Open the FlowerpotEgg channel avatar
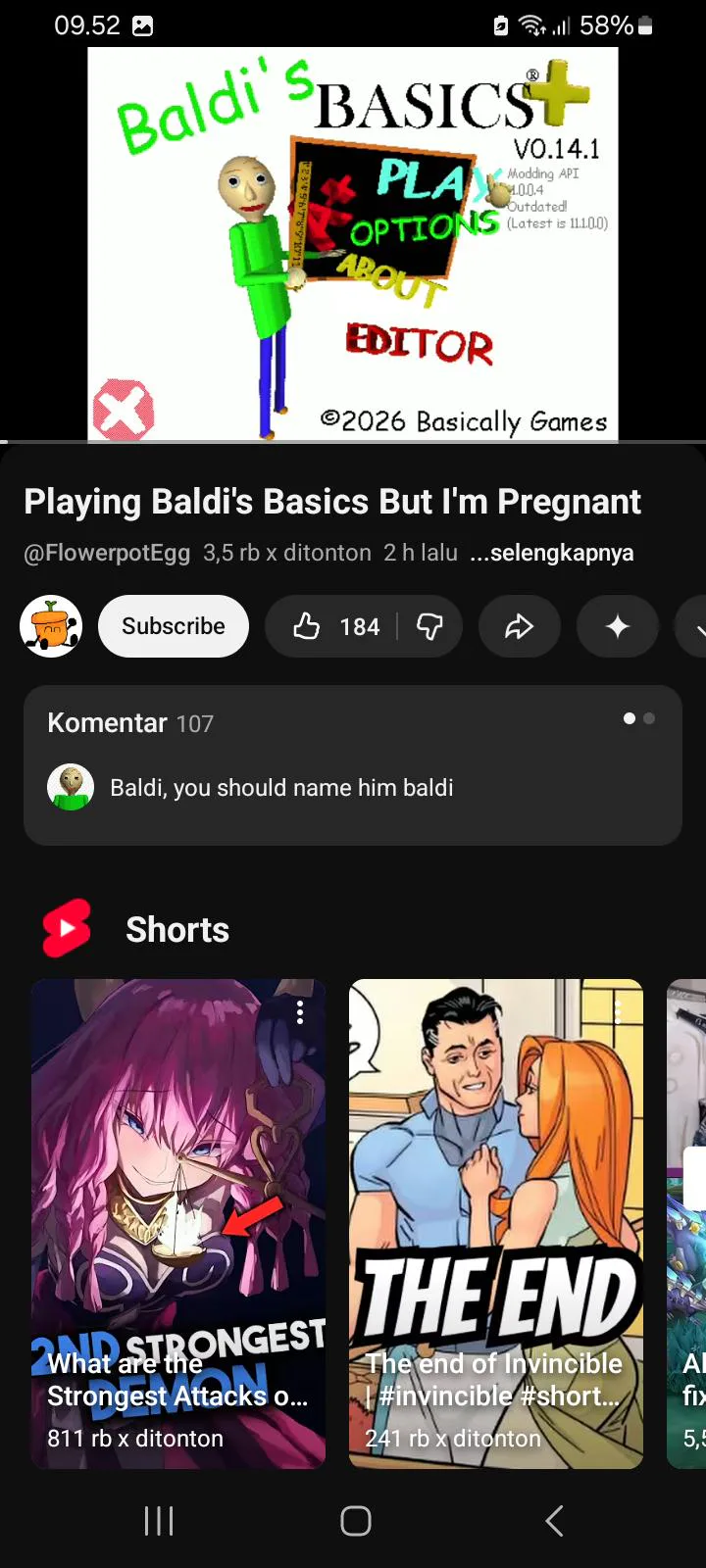 (51, 626)
